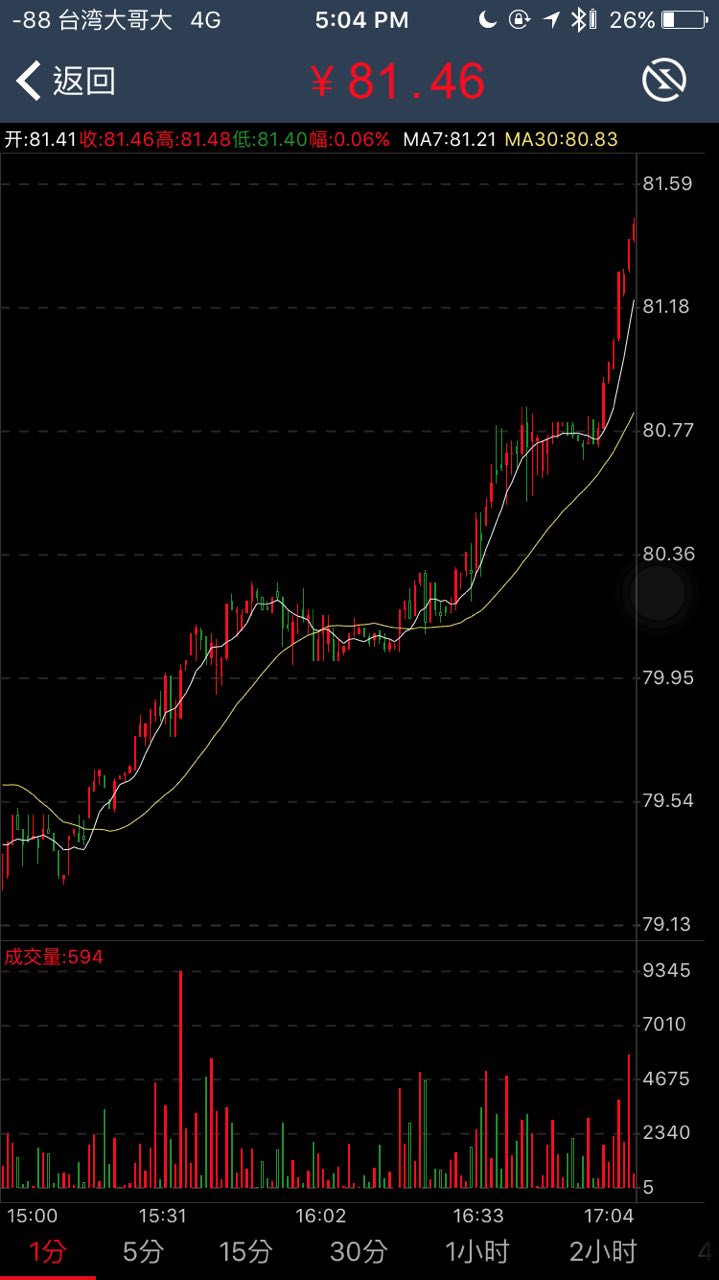Open the 1小时 chart interval

pos(477,1251)
